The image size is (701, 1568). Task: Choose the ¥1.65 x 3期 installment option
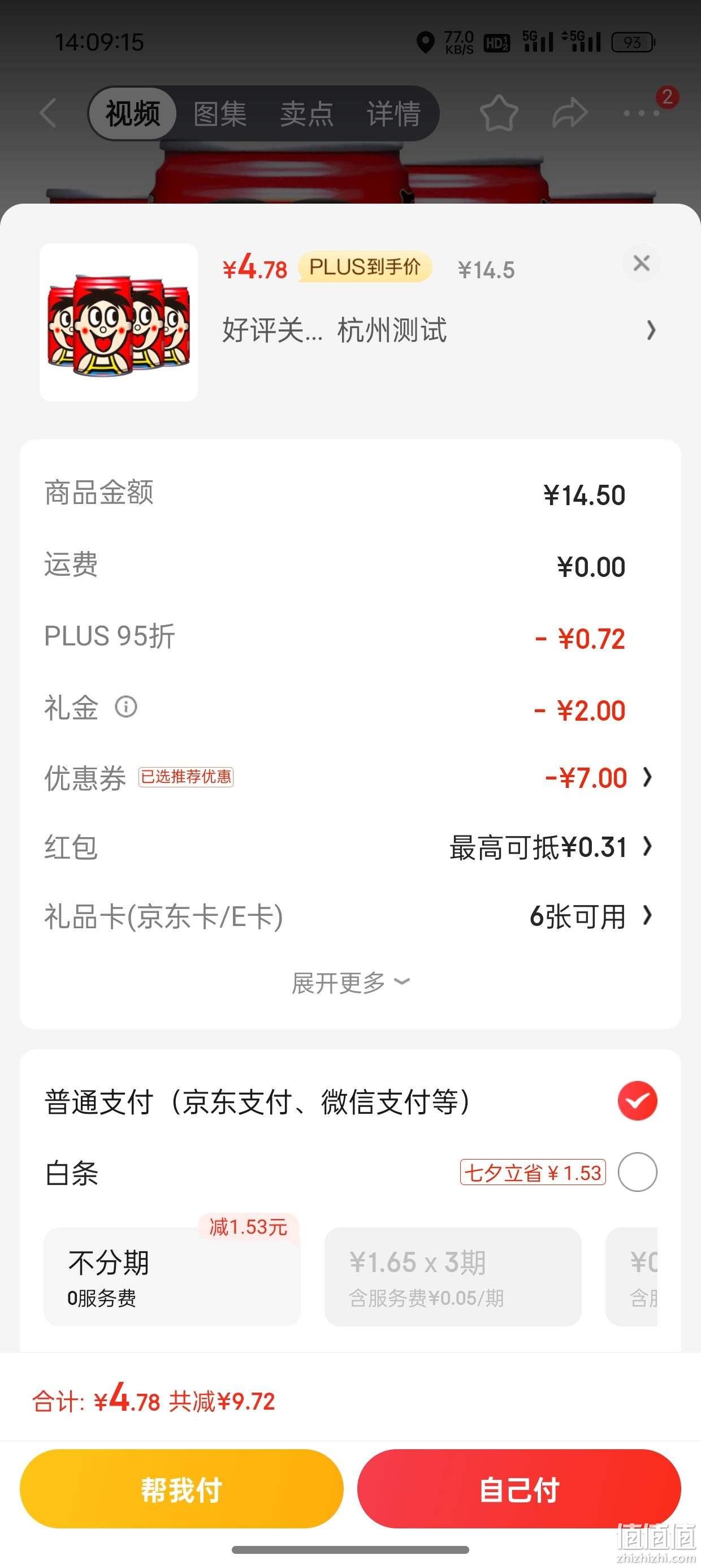[453, 1277]
